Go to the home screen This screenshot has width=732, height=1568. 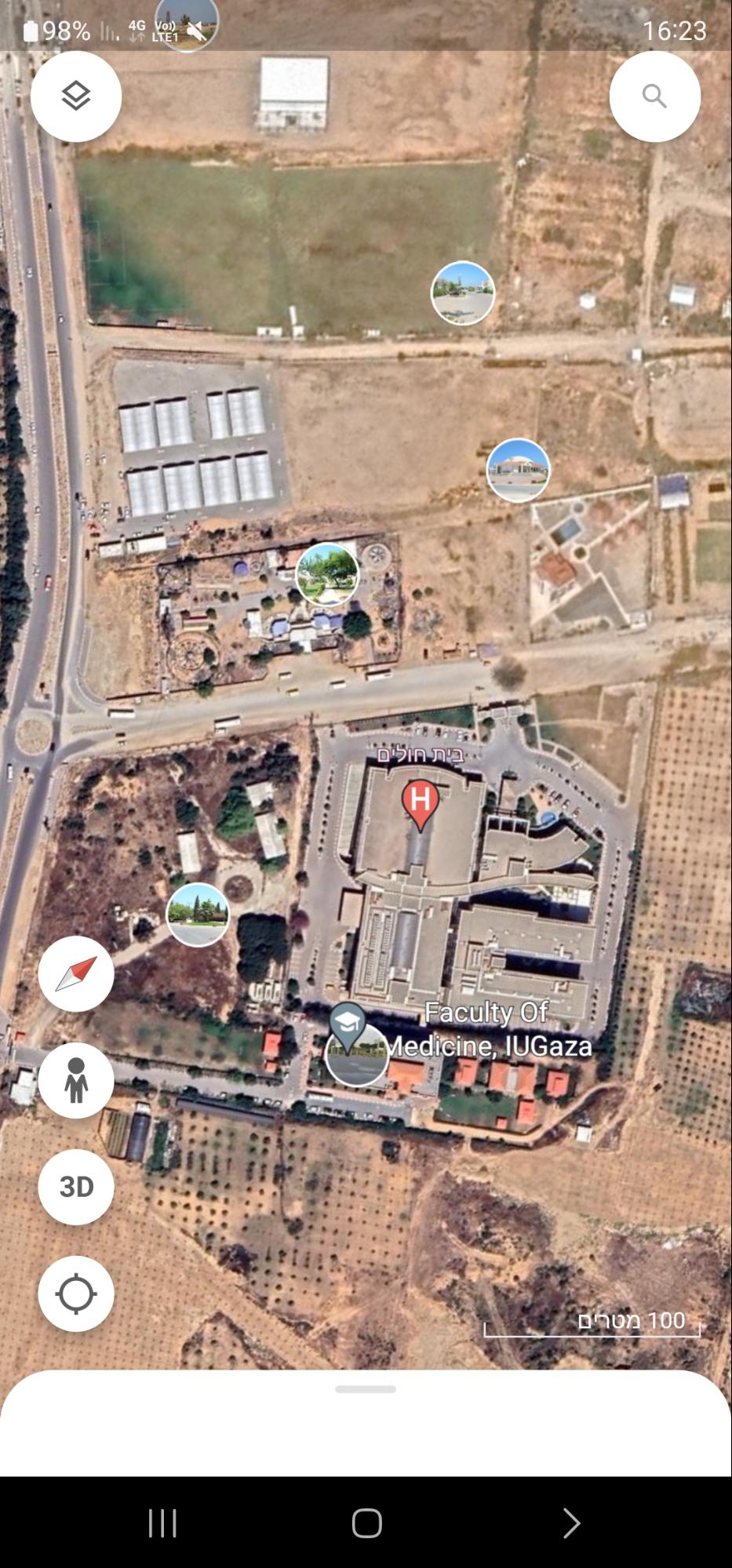point(366,1523)
